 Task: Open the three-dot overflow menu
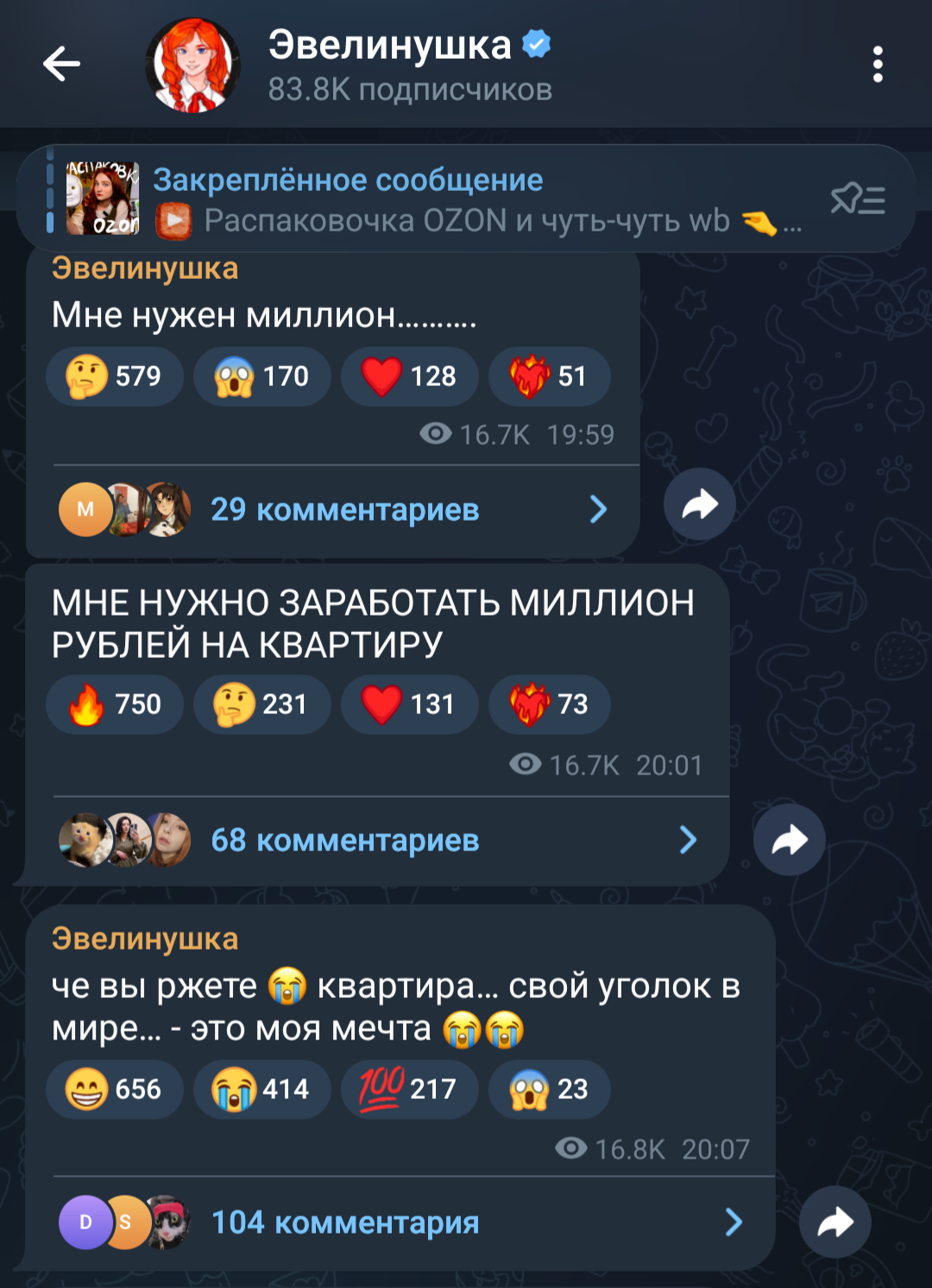coord(877,65)
